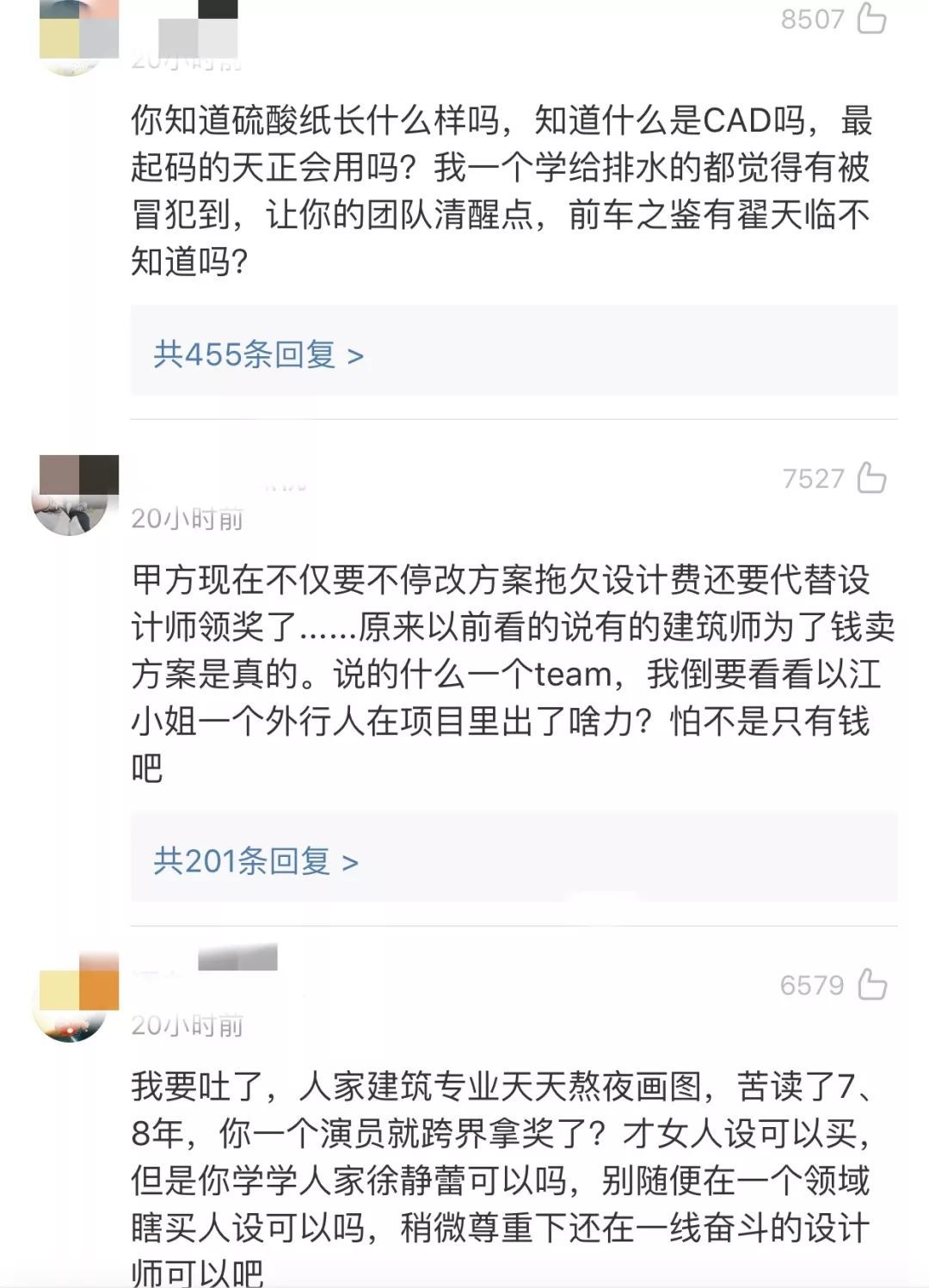Expand the 共201条回复 replies
The image size is (929, 1288).
tap(255, 861)
